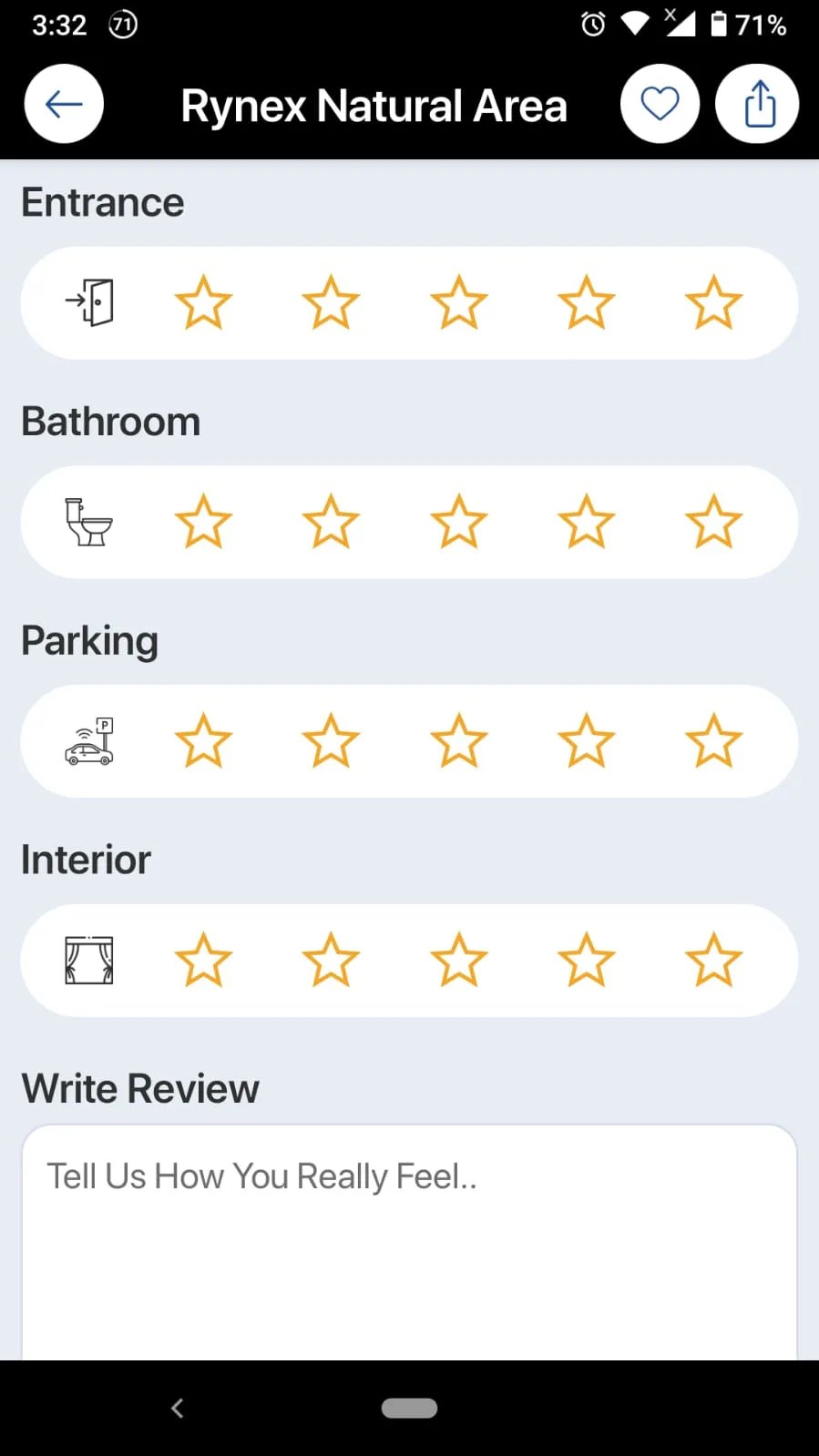Rate Parking four stars
This screenshot has width=819, height=1456.
(586, 740)
